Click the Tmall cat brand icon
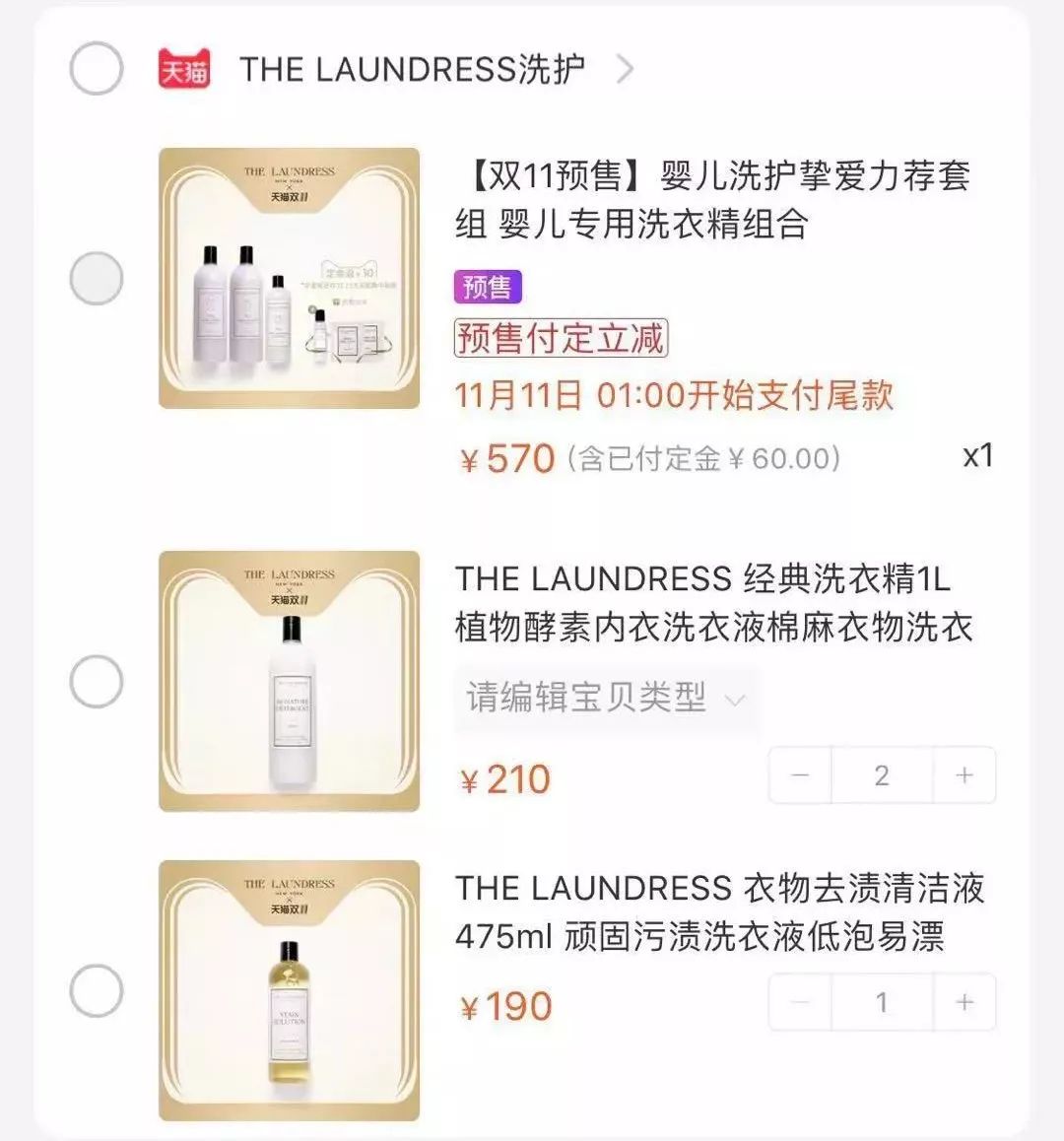This screenshot has height=1141, width=1064. point(184,68)
